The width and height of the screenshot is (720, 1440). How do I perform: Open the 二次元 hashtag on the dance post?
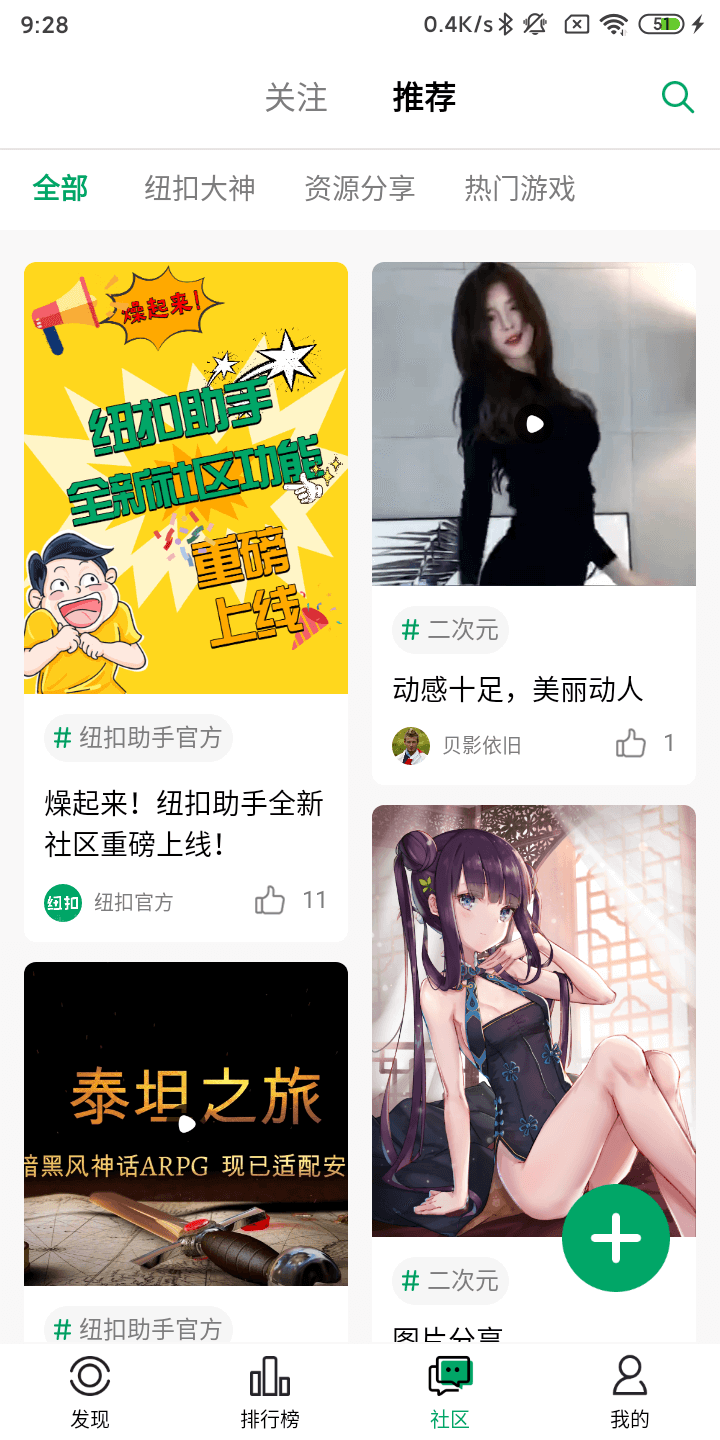(450, 630)
